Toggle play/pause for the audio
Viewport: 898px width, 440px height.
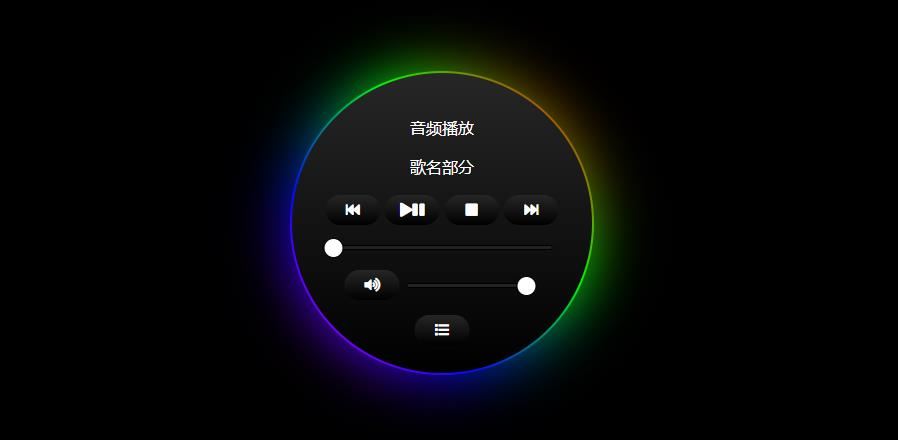point(412,210)
